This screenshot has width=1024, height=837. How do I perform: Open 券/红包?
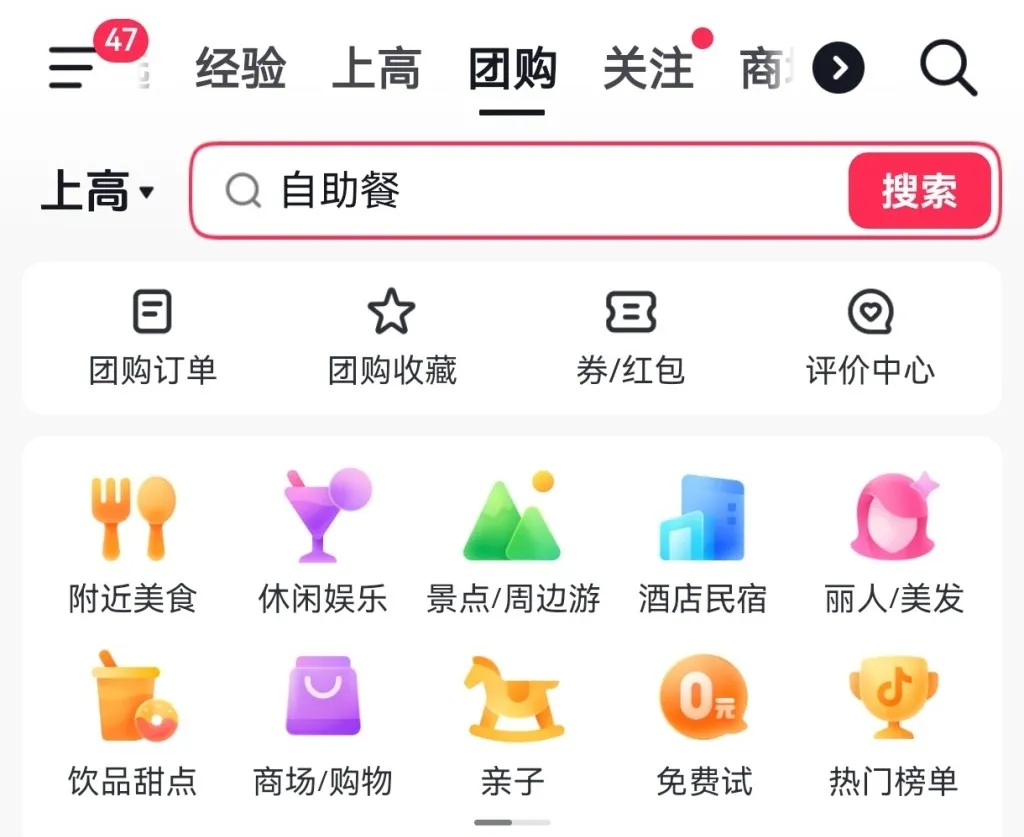(630, 339)
